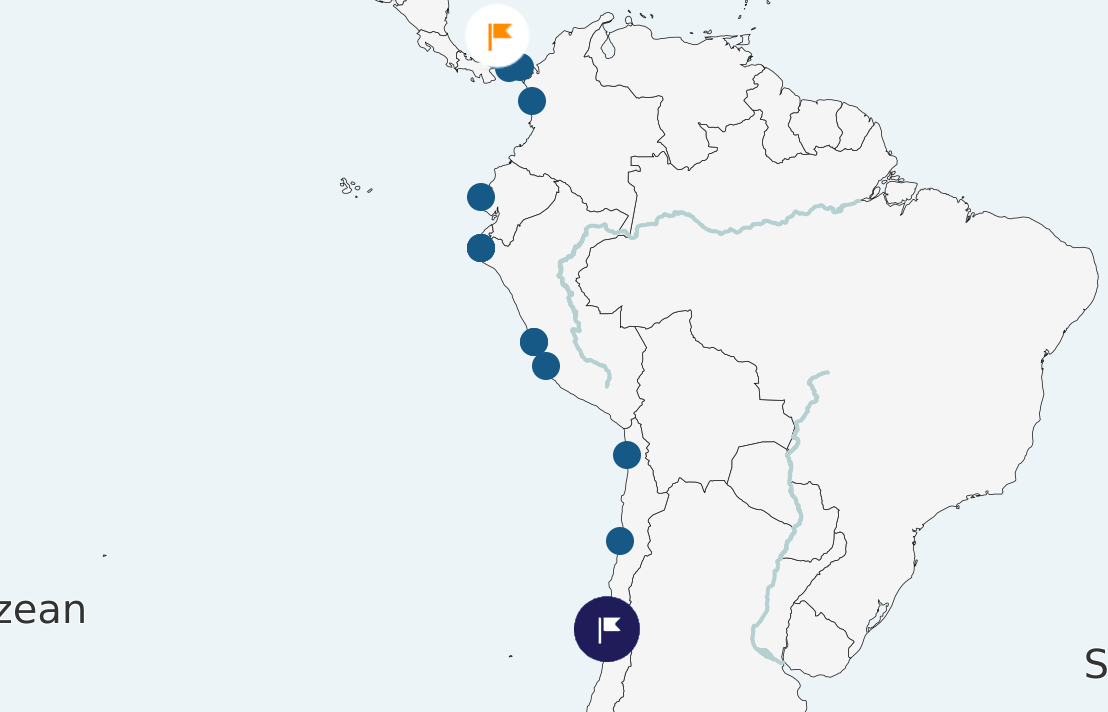Tap the stop marker in northern Chile near Bolivia
Viewport: 1108px width, 712px height.
(x=627, y=455)
